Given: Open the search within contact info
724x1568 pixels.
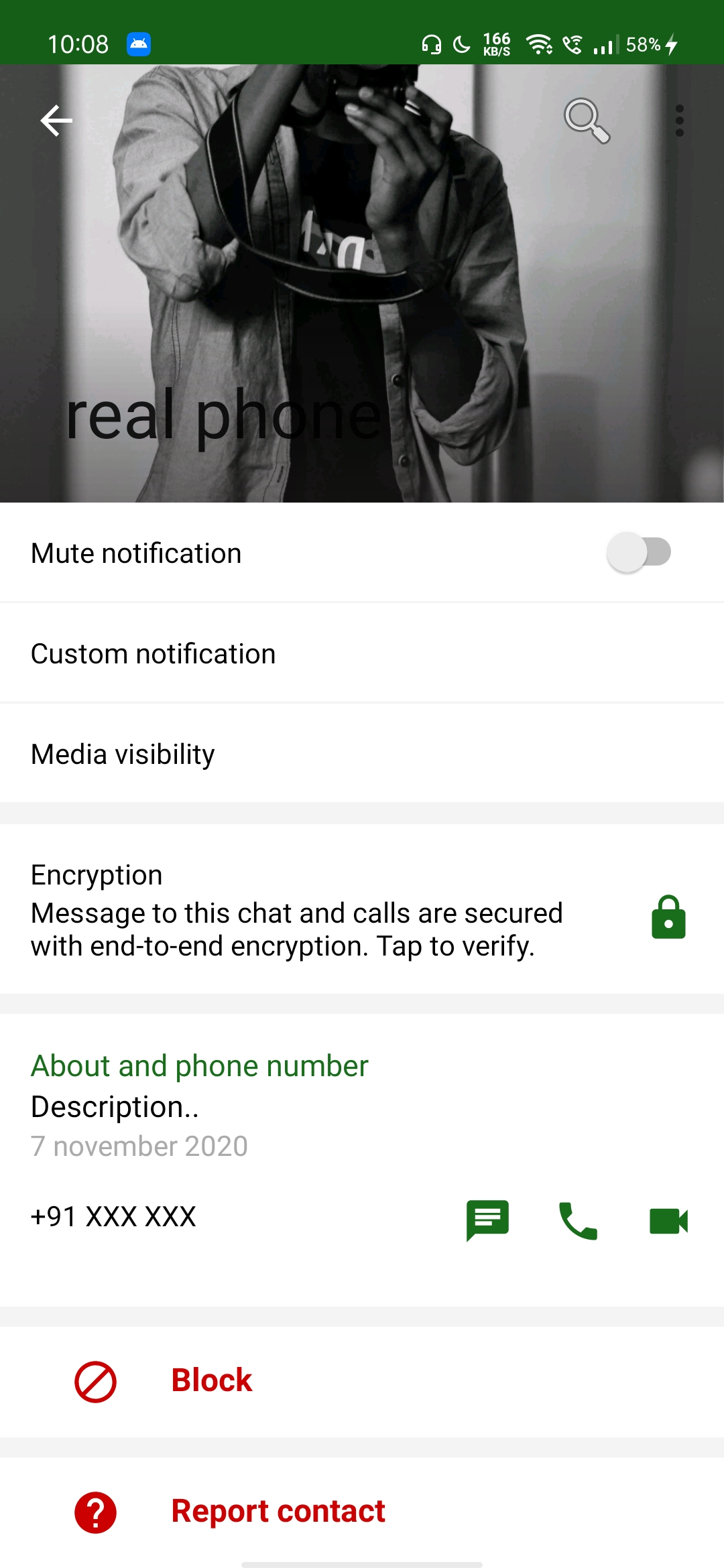Looking at the screenshot, I should 587,121.
